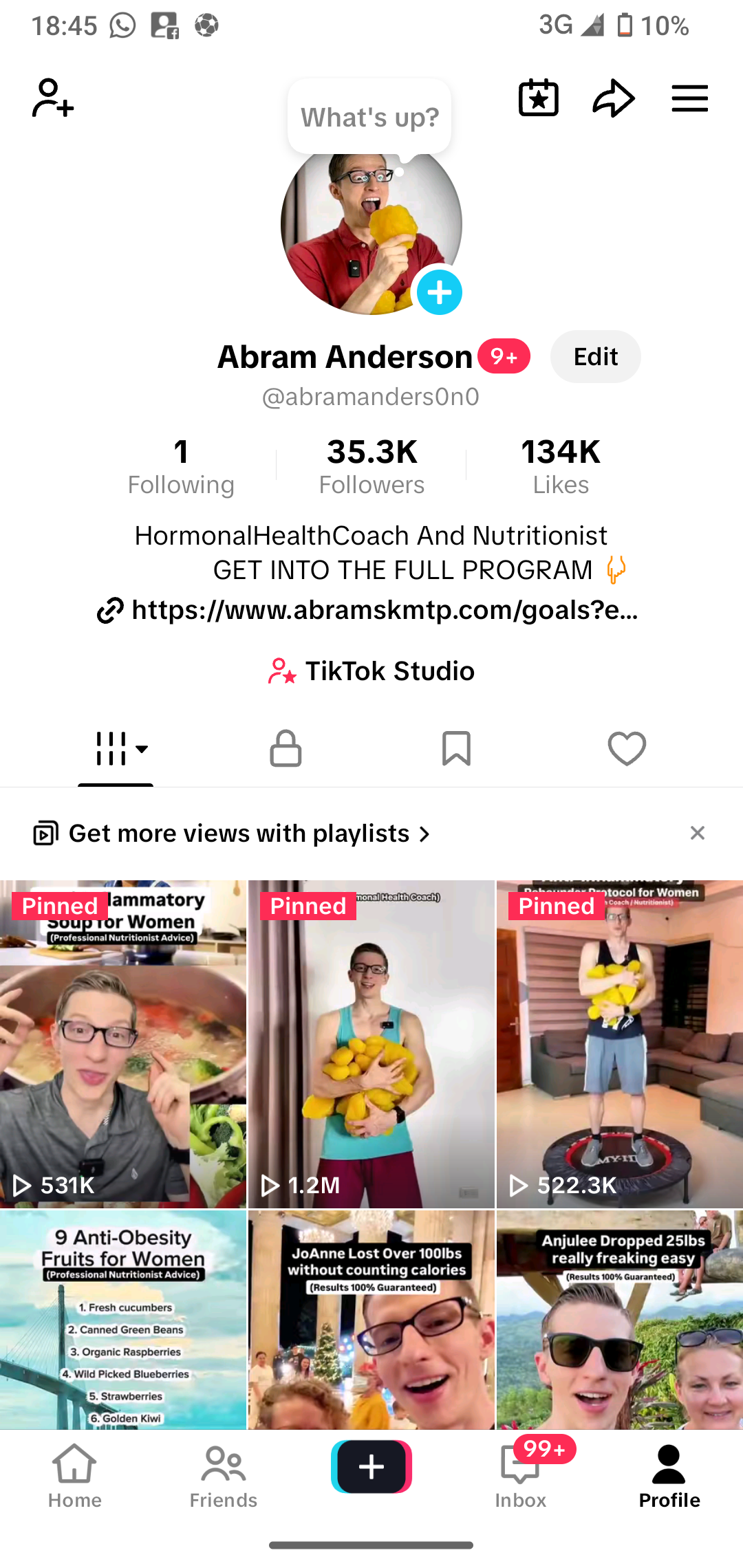Edit the profile
The width and height of the screenshot is (743, 1568).
[x=595, y=356]
